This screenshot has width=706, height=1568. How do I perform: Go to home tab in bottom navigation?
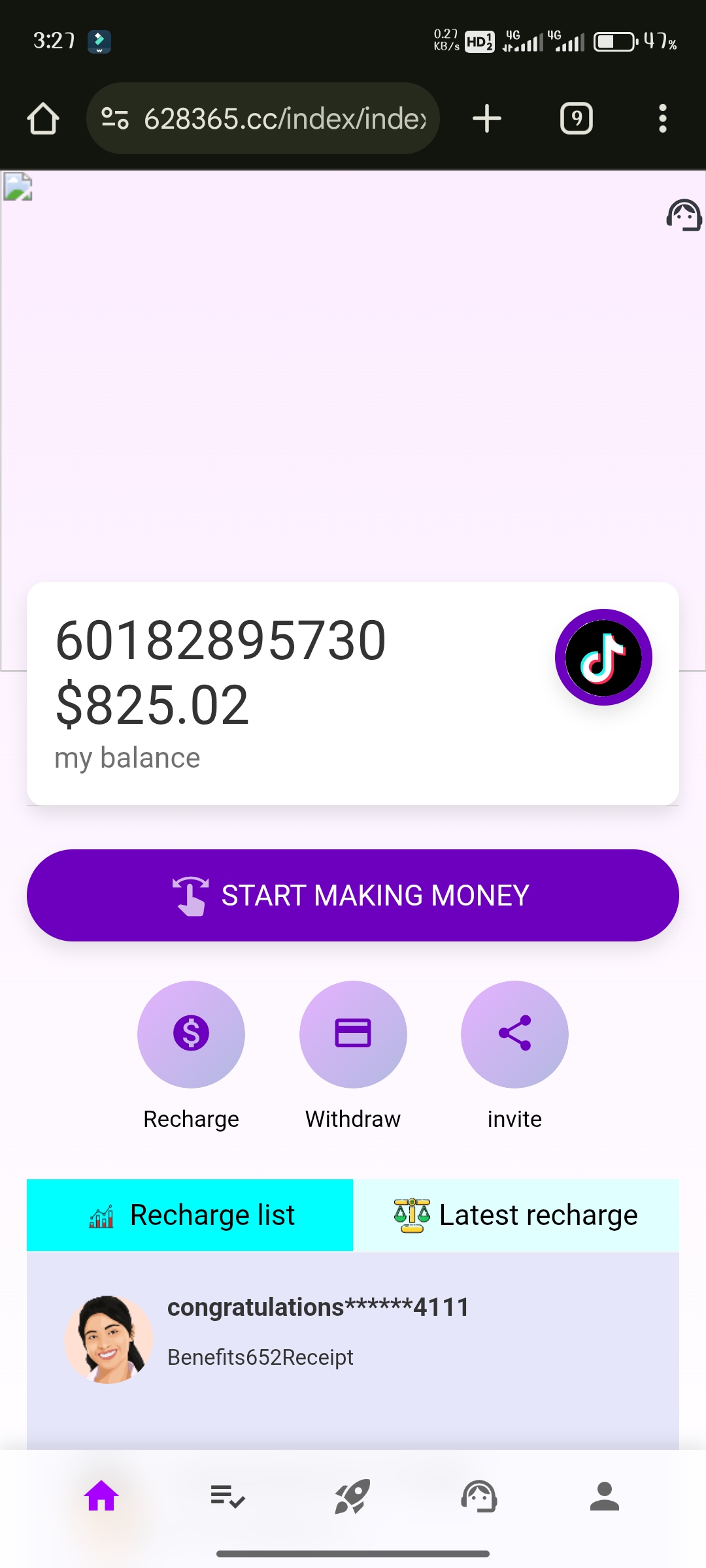(101, 1496)
